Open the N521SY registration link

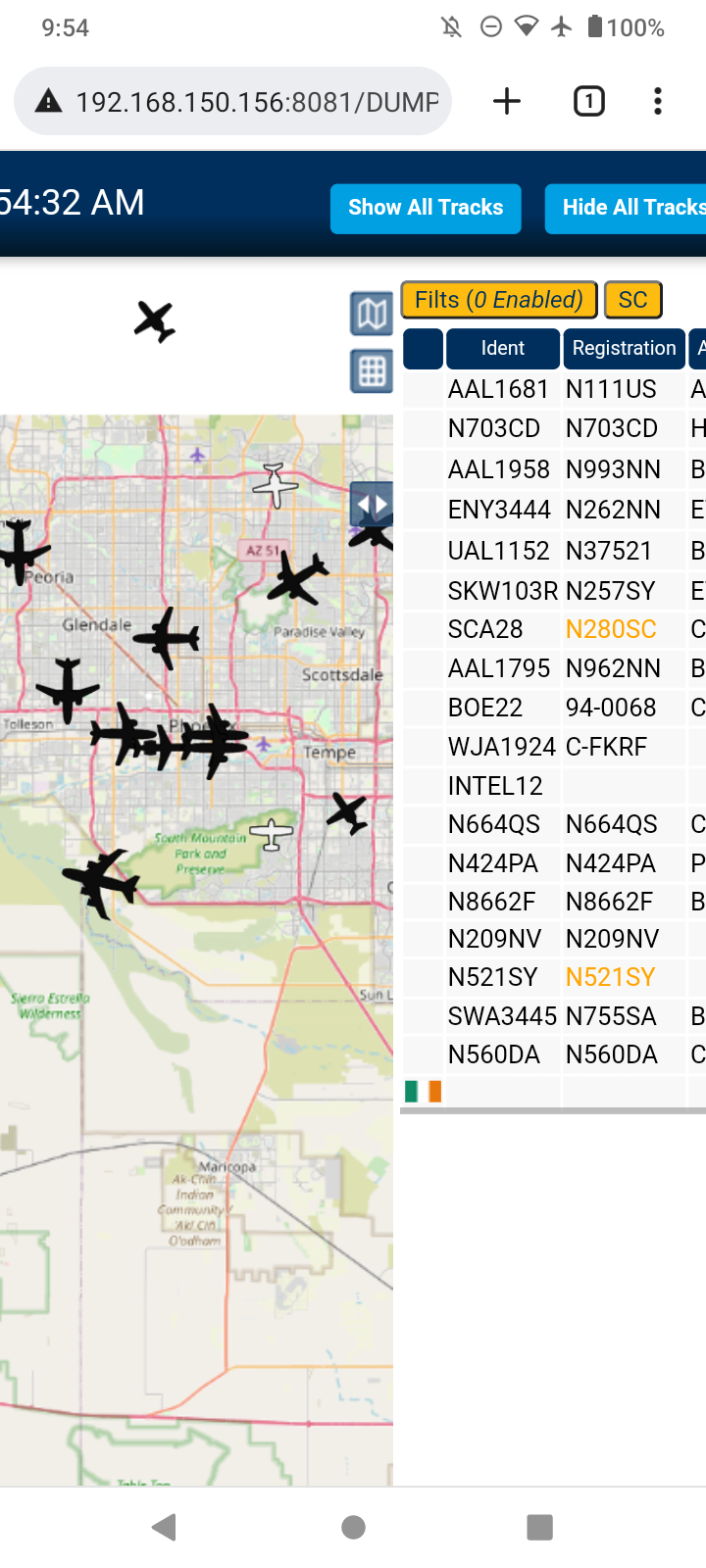tap(610, 977)
